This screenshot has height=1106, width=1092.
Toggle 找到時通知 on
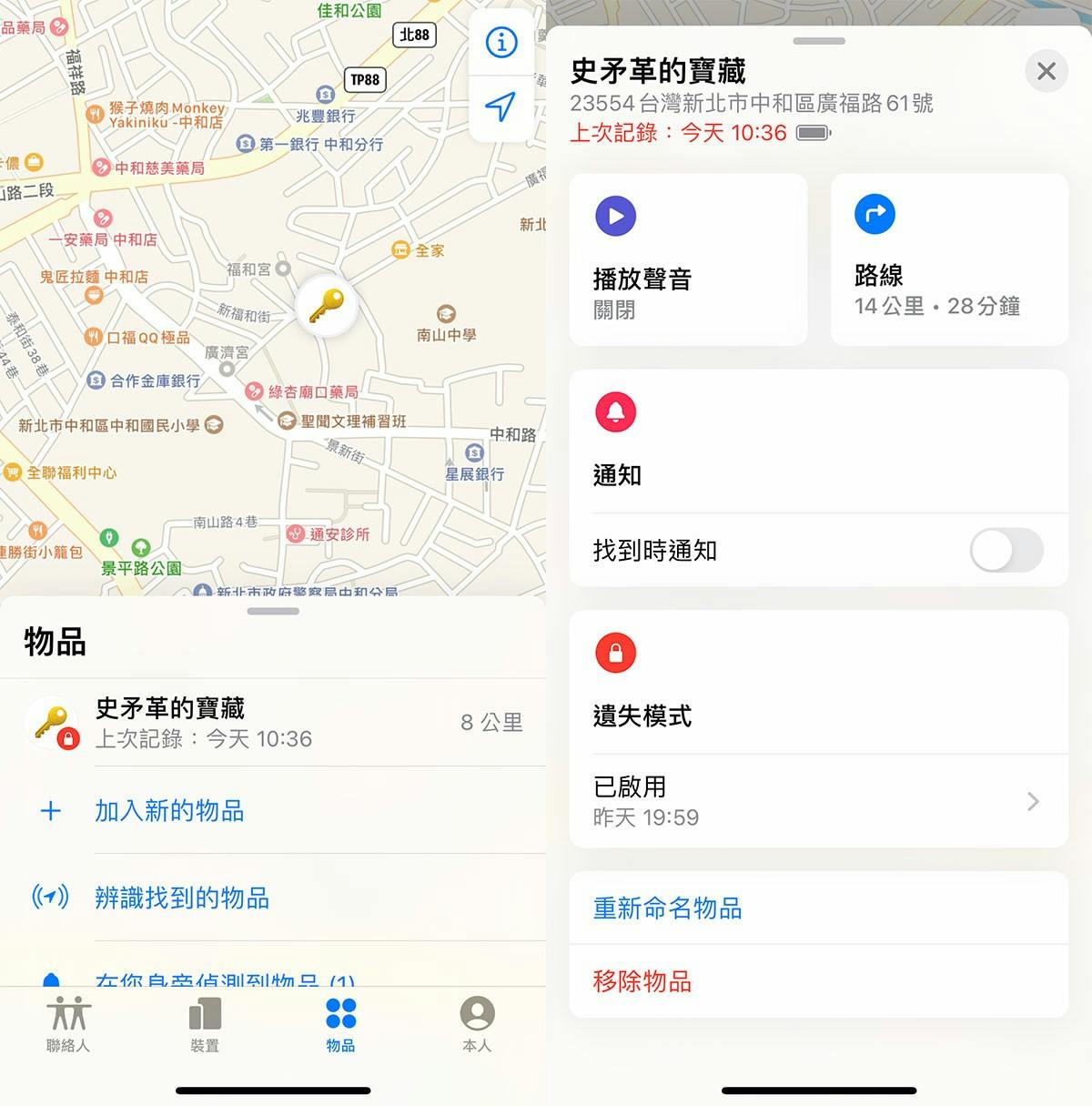(1006, 551)
